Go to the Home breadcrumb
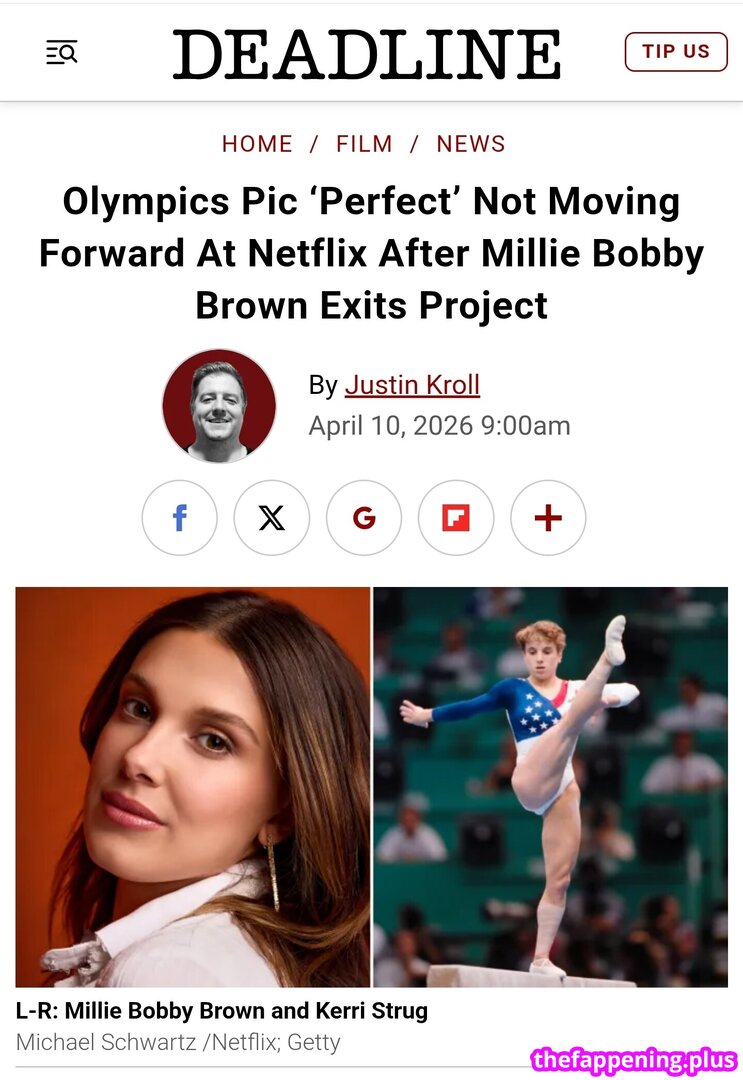 [257, 144]
